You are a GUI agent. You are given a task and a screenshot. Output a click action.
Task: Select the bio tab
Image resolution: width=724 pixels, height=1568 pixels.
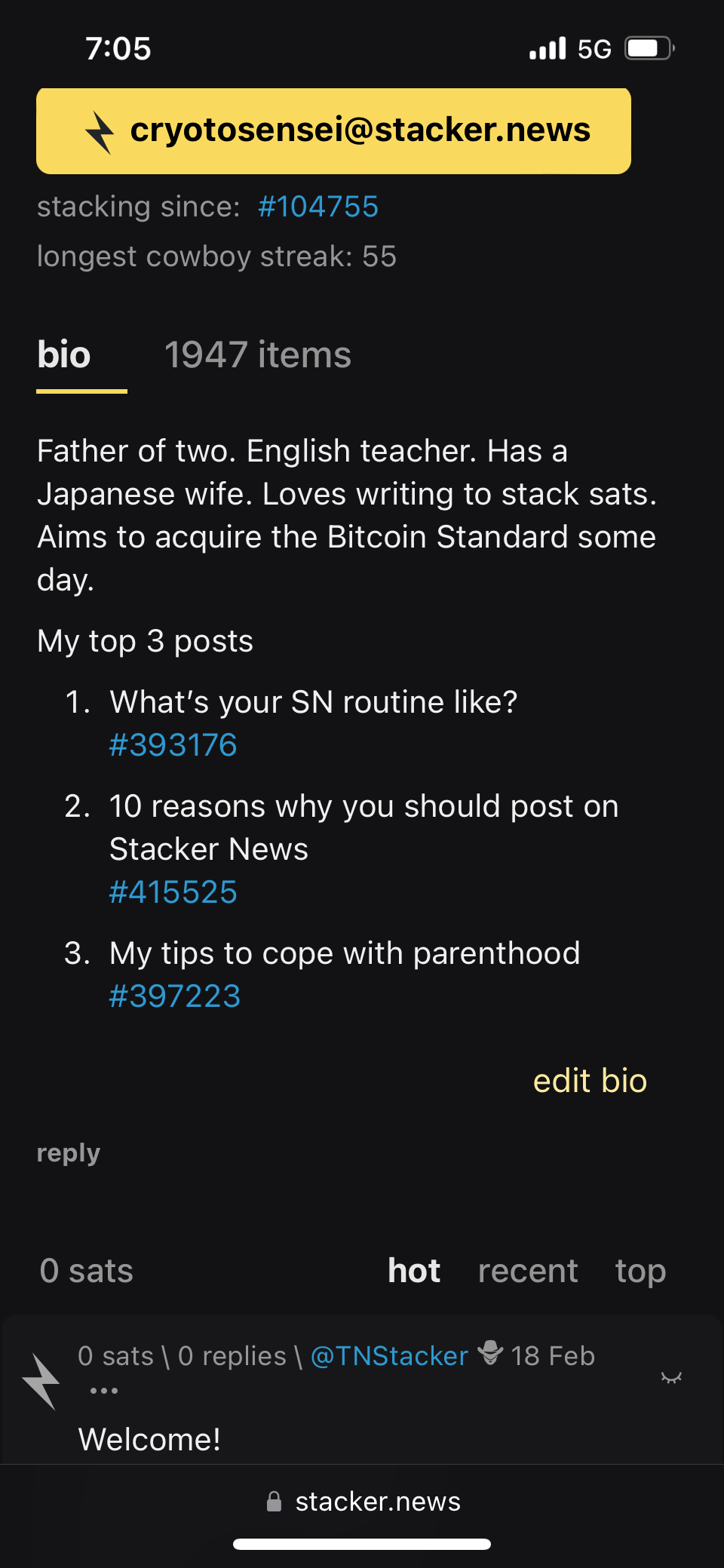tap(65, 355)
